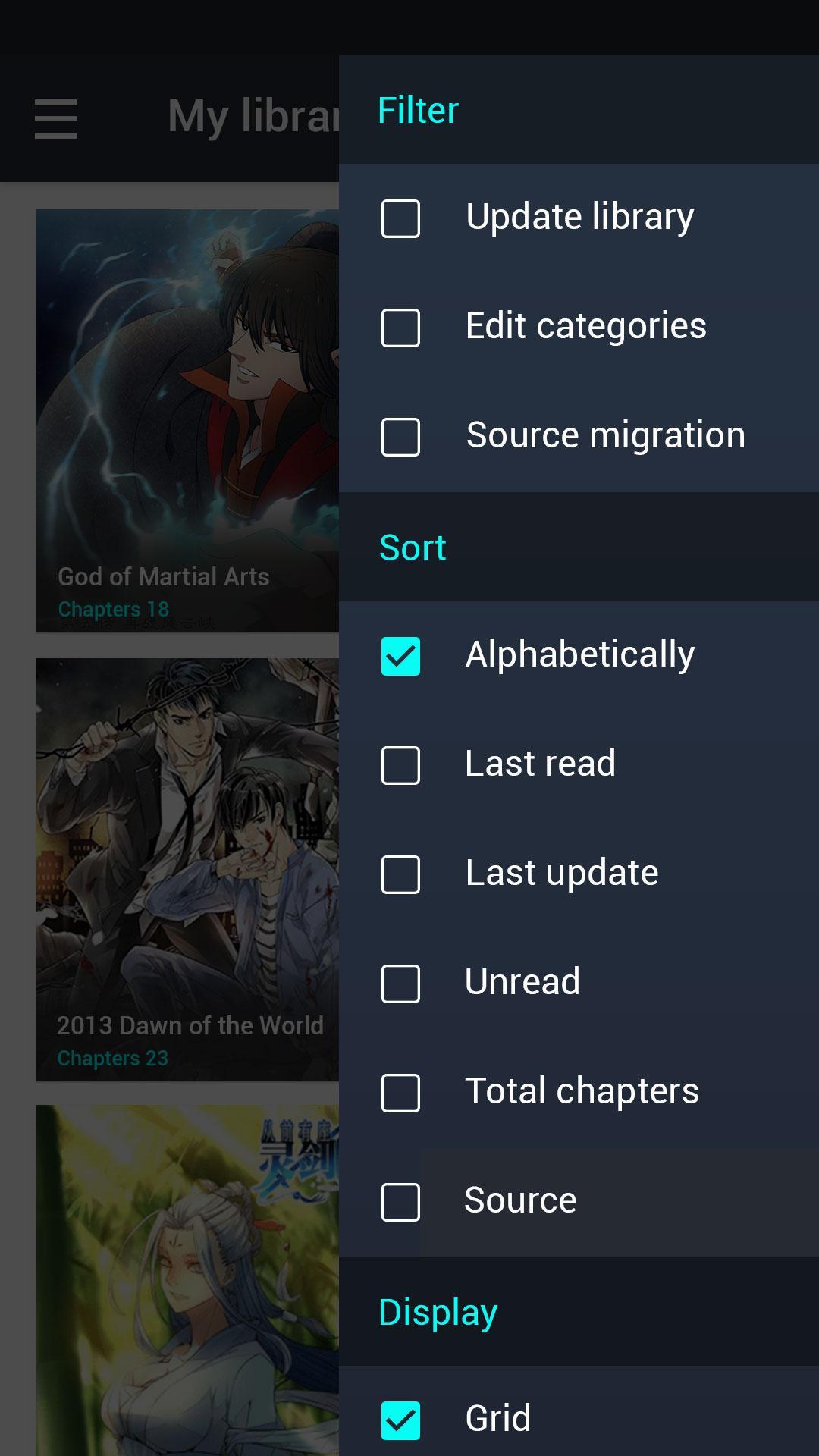
Task: Enable the Source migration checkbox
Action: (400, 437)
